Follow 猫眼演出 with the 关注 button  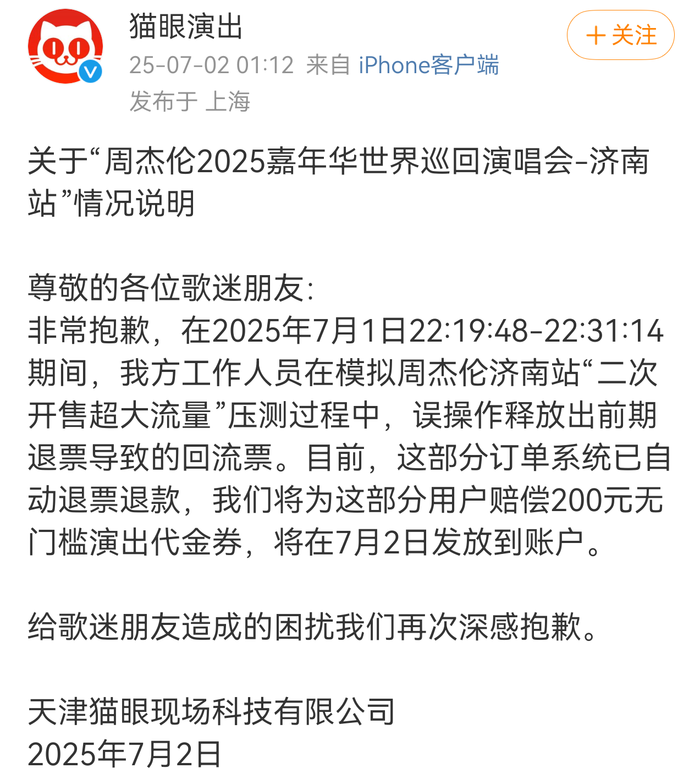pyautogui.click(x=620, y=36)
